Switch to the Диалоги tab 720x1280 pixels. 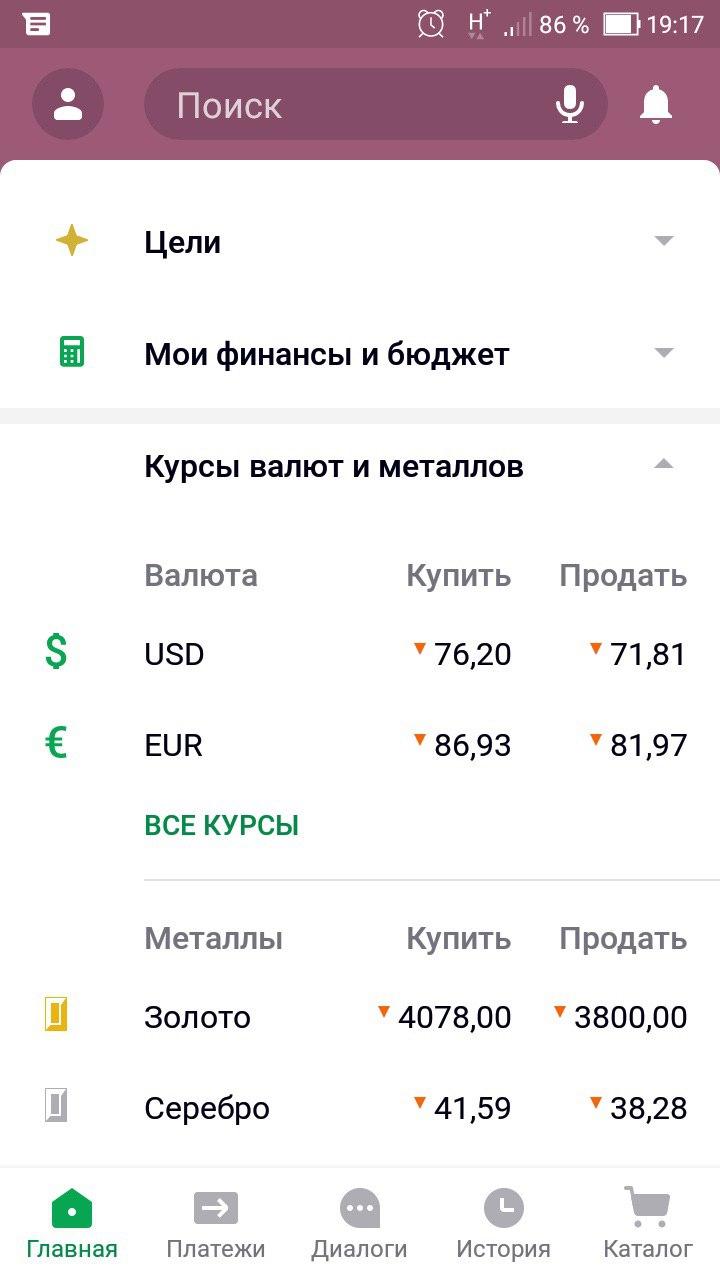tap(360, 1224)
